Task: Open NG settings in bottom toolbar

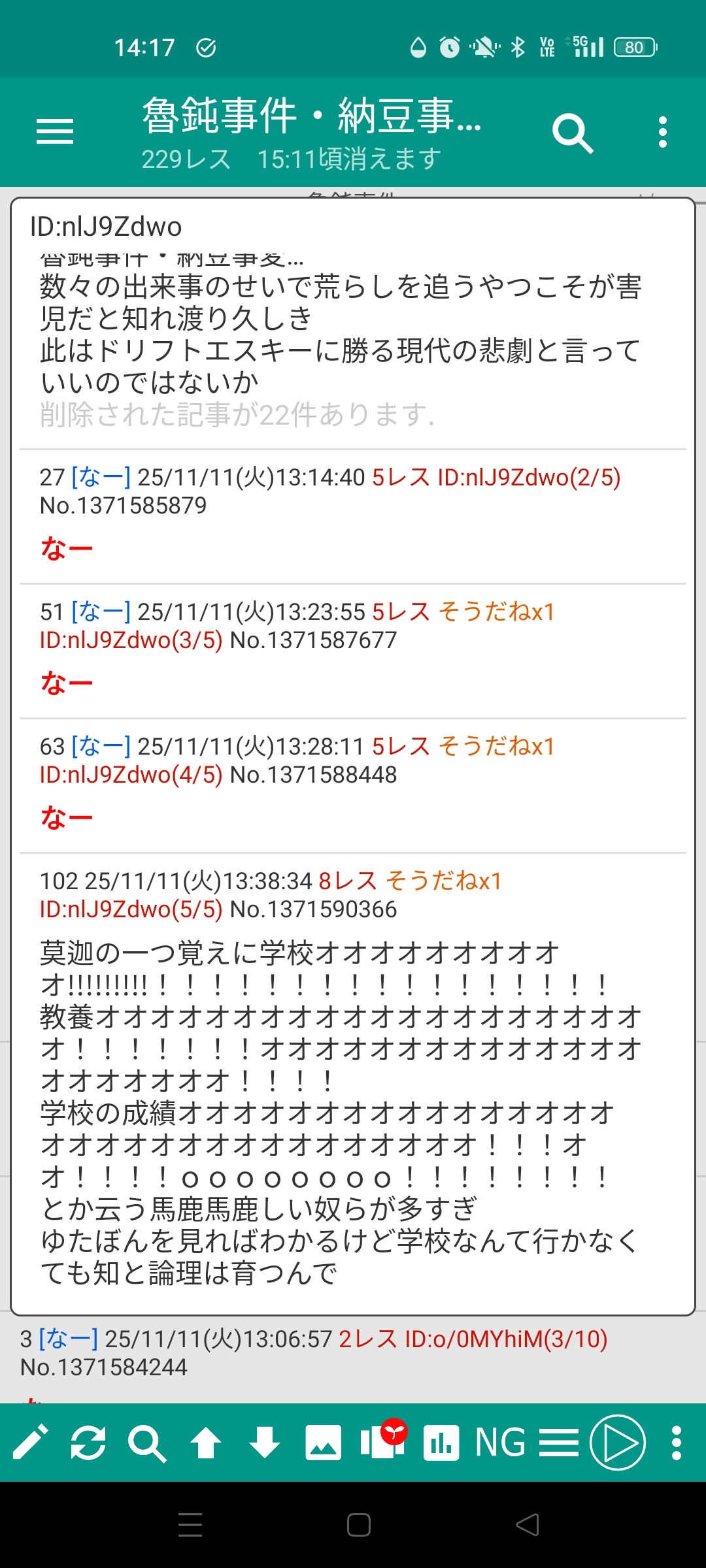Action: (x=500, y=1442)
